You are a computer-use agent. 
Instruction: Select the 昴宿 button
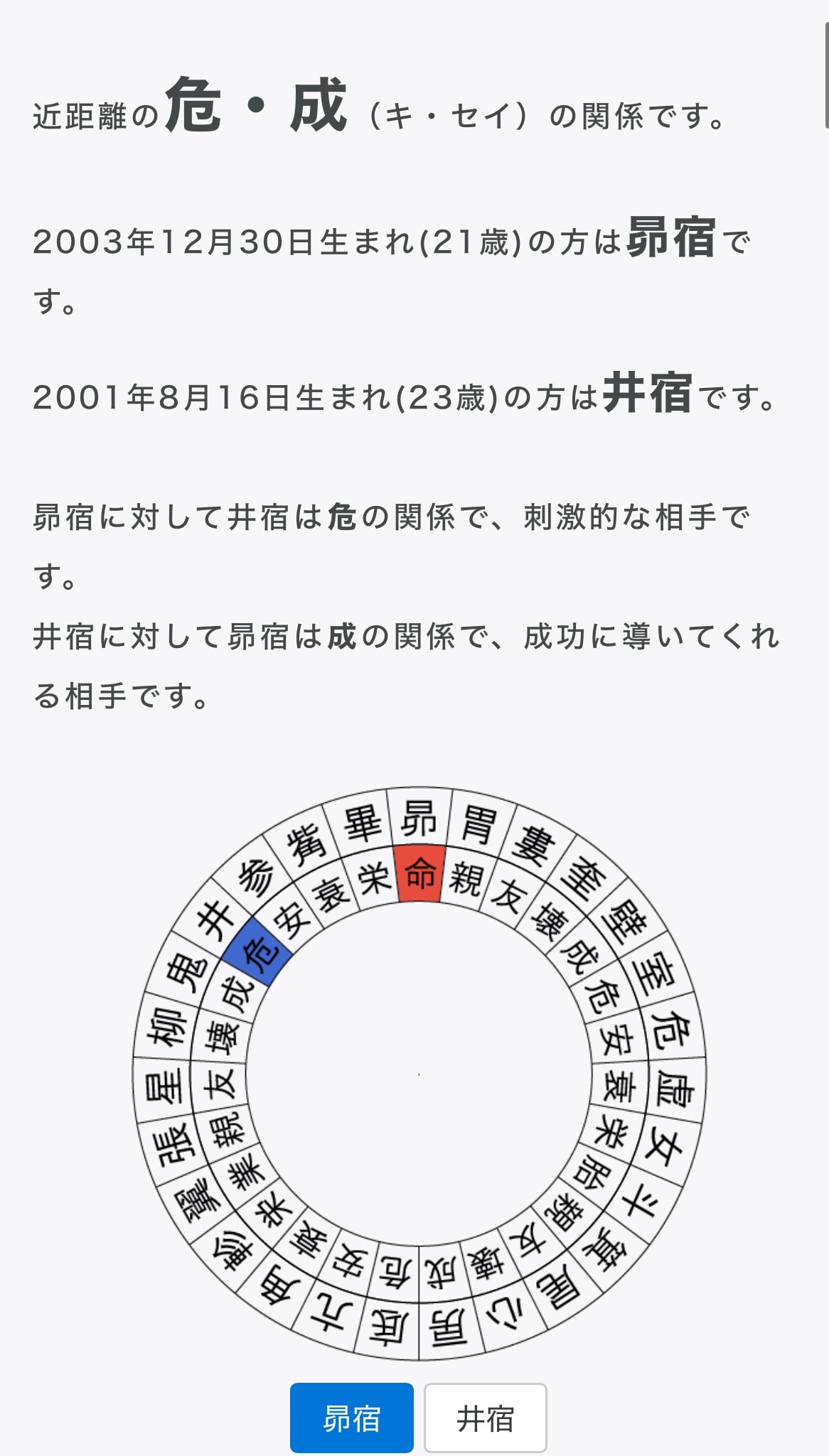351,1418
